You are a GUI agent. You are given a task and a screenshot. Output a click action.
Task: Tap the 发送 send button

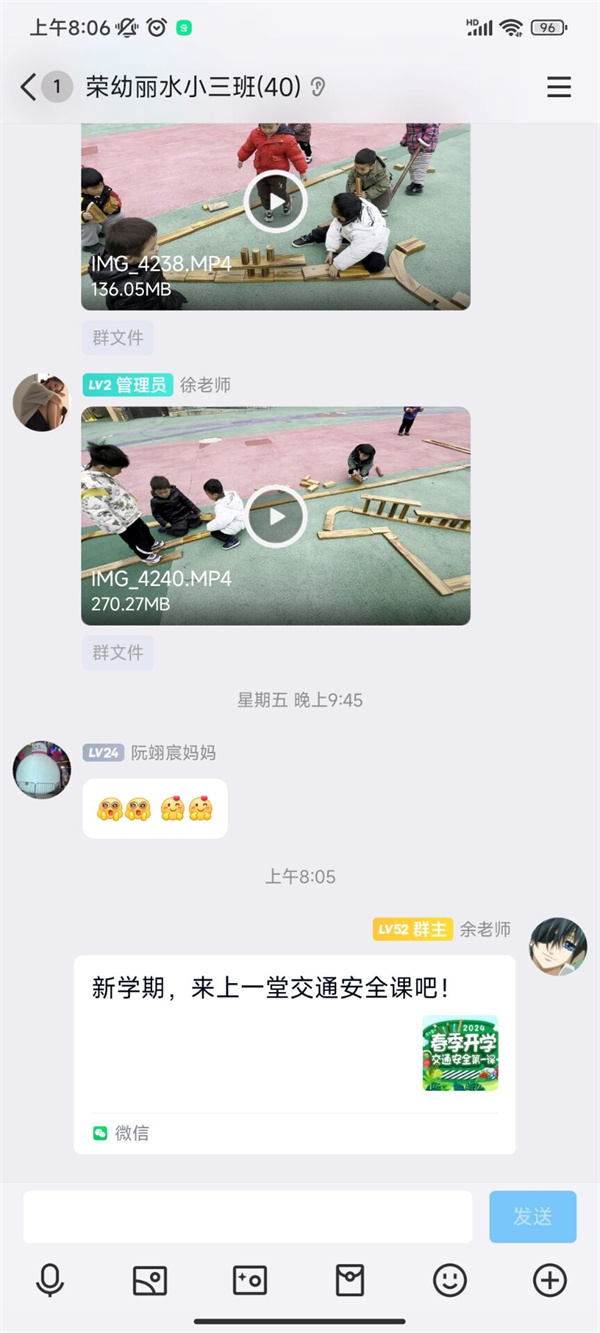click(532, 1217)
